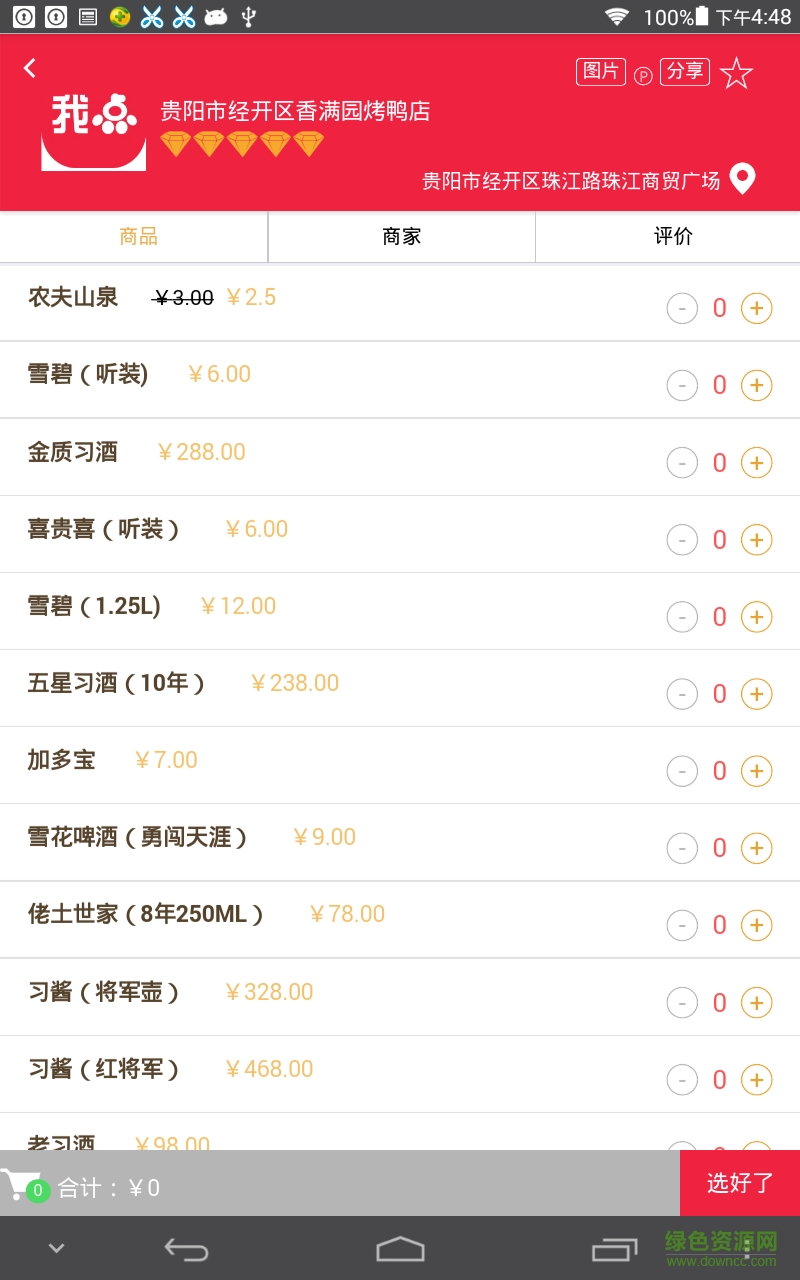Favorite the store by tapping the star
The height and width of the screenshot is (1280, 800).
coord(737,72)
